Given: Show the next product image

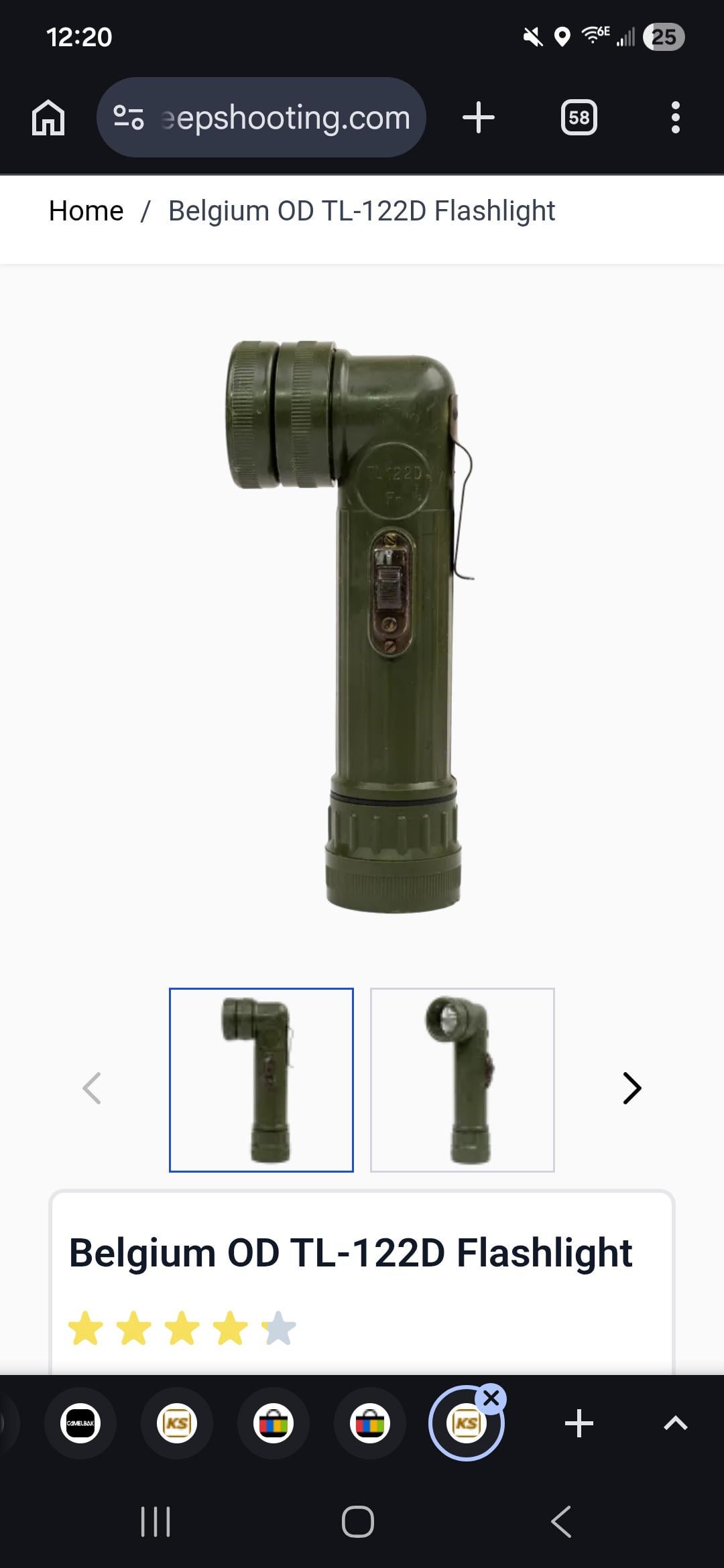Looking at the screenshot, I should (631, 1088).
